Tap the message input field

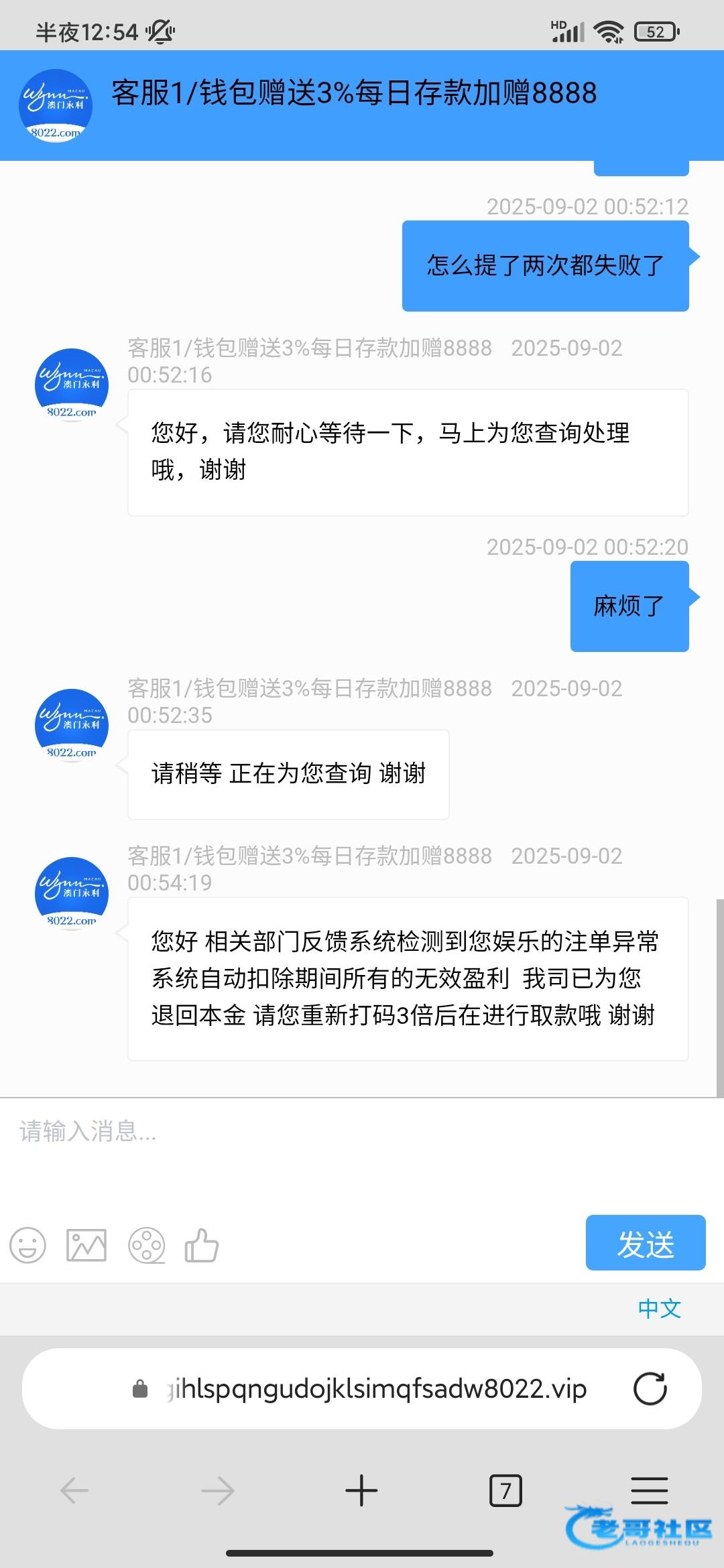pyautogui.click(x=362, y=1151)
